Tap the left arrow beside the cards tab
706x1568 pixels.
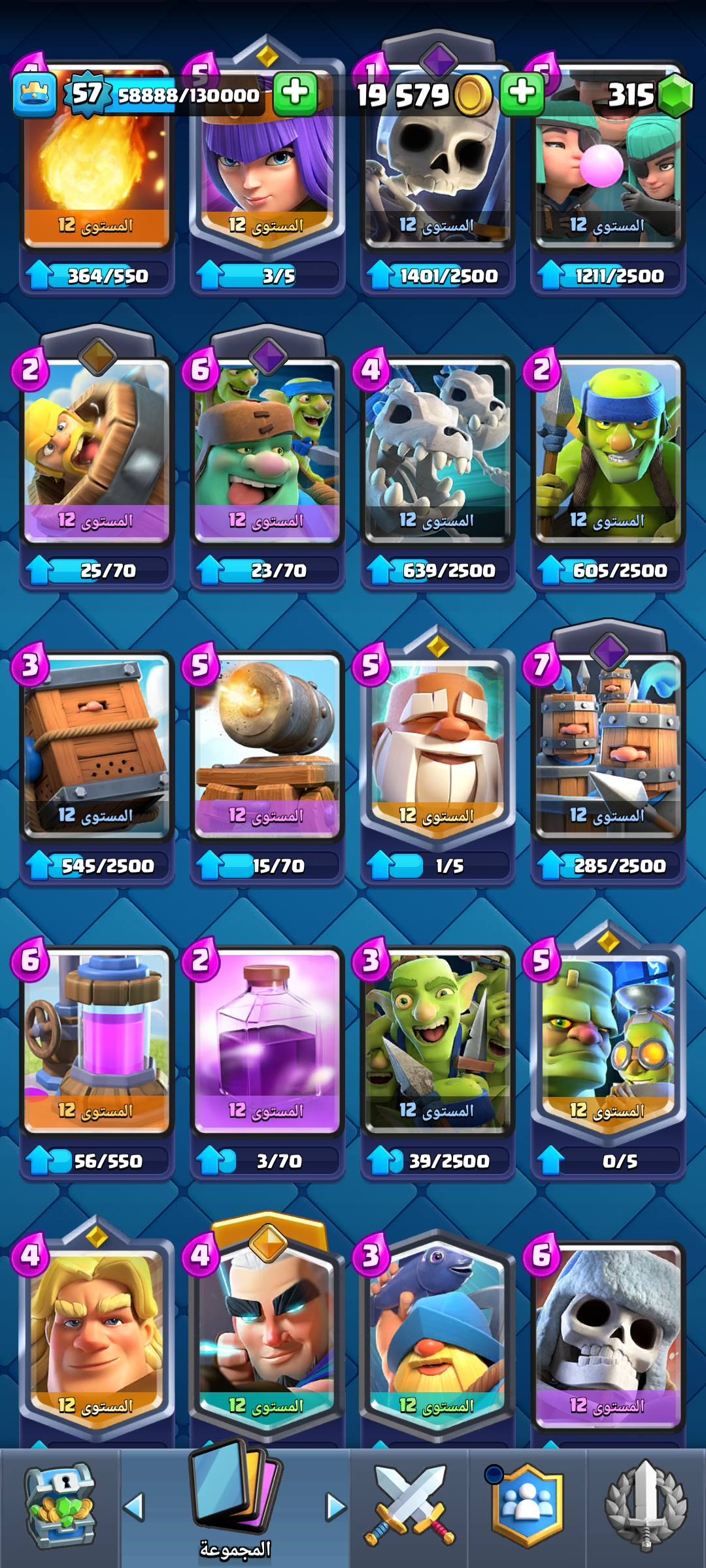(134, 1507)
